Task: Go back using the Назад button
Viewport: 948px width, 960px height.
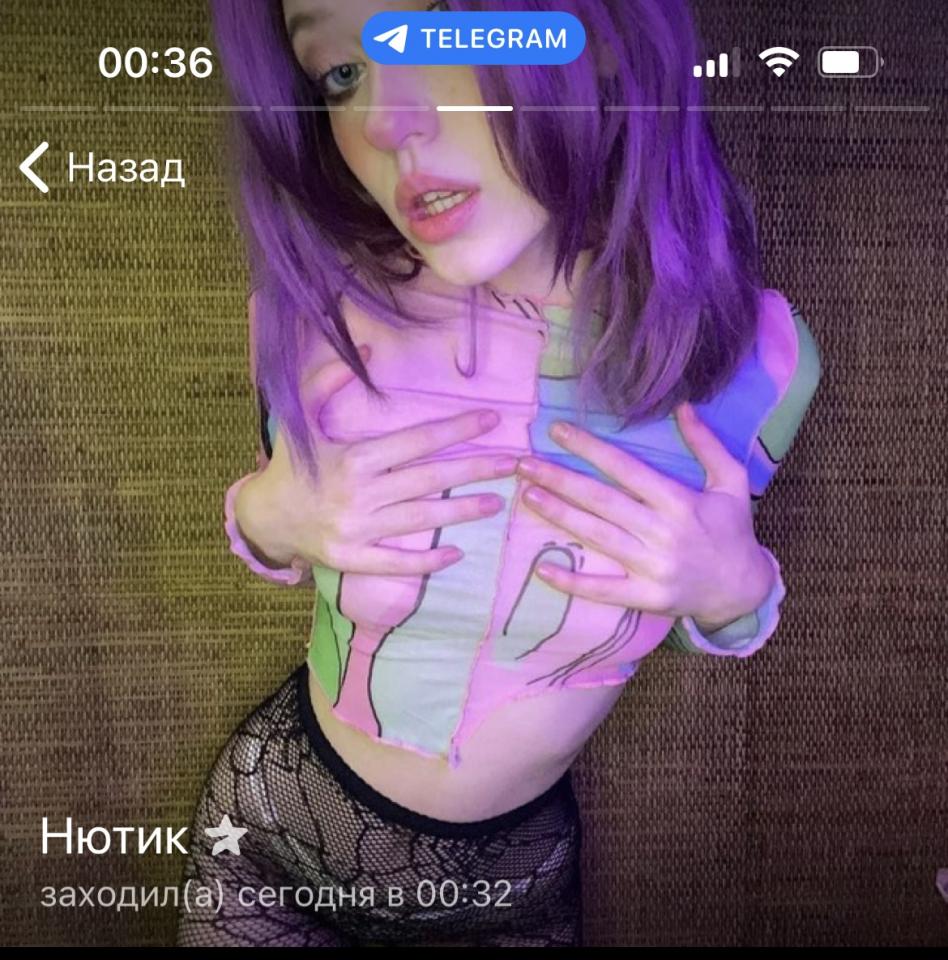Action: [x=103, y=167]
